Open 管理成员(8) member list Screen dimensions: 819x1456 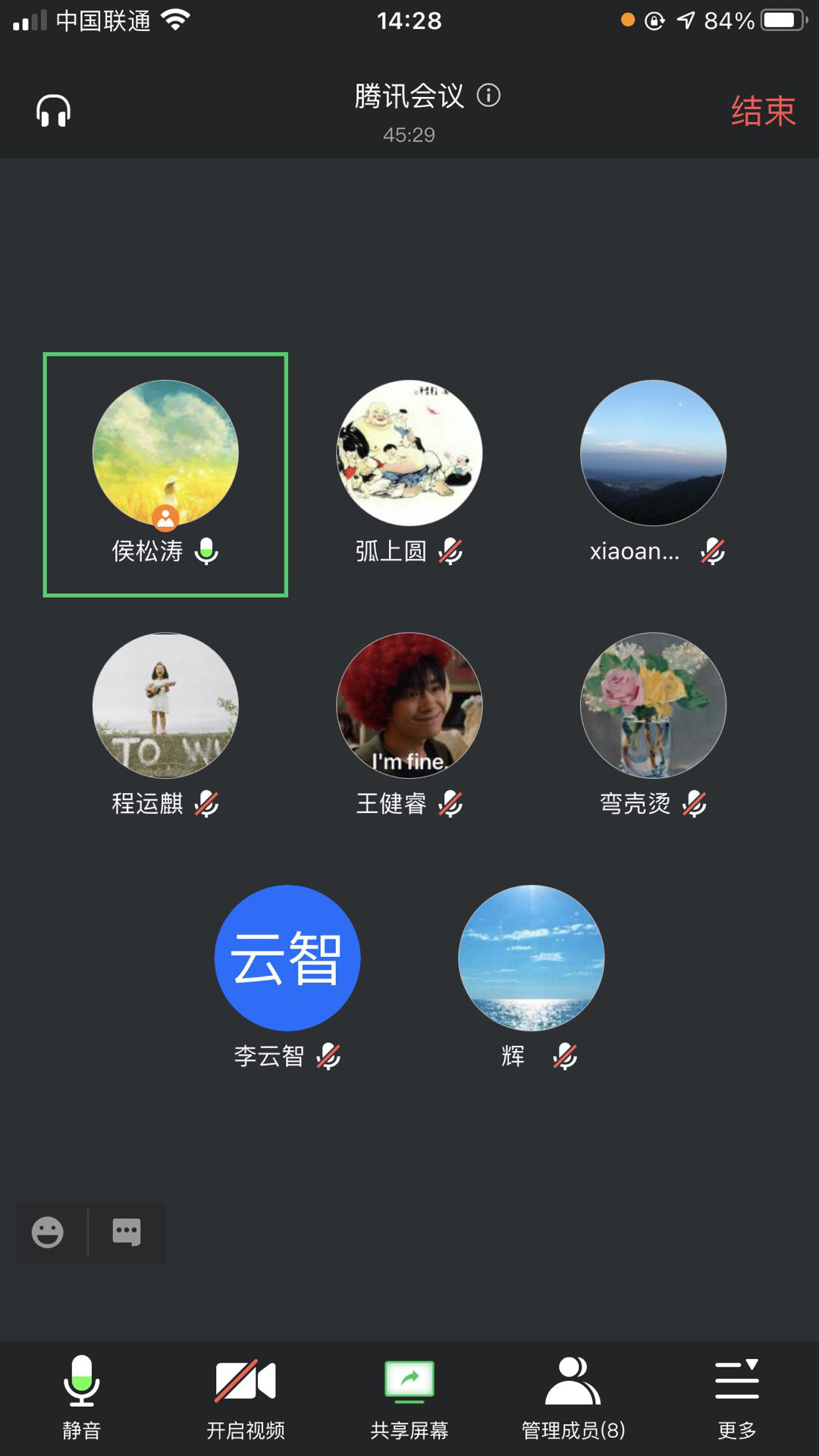click(x=573, y=1397)
